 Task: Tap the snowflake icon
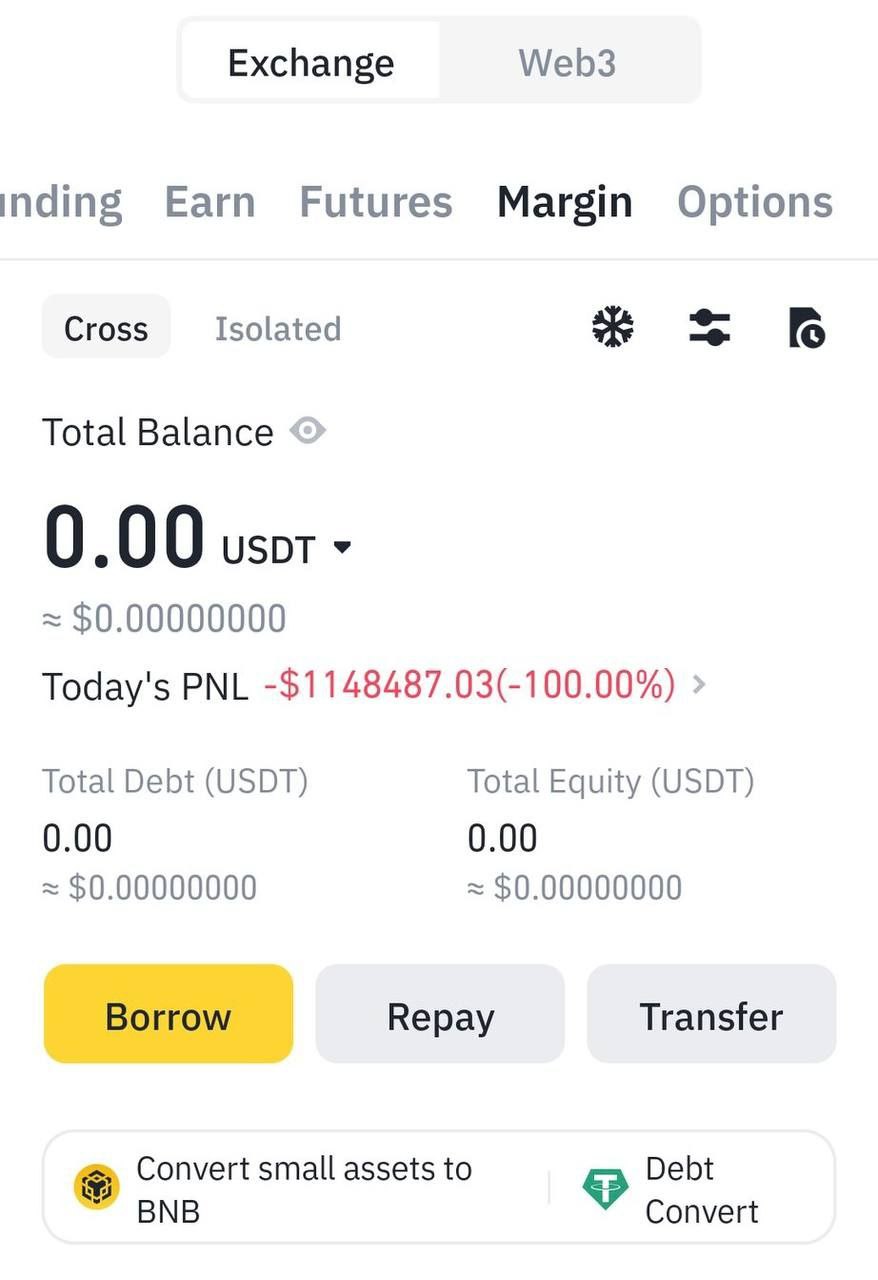click(x=613, y=327)
